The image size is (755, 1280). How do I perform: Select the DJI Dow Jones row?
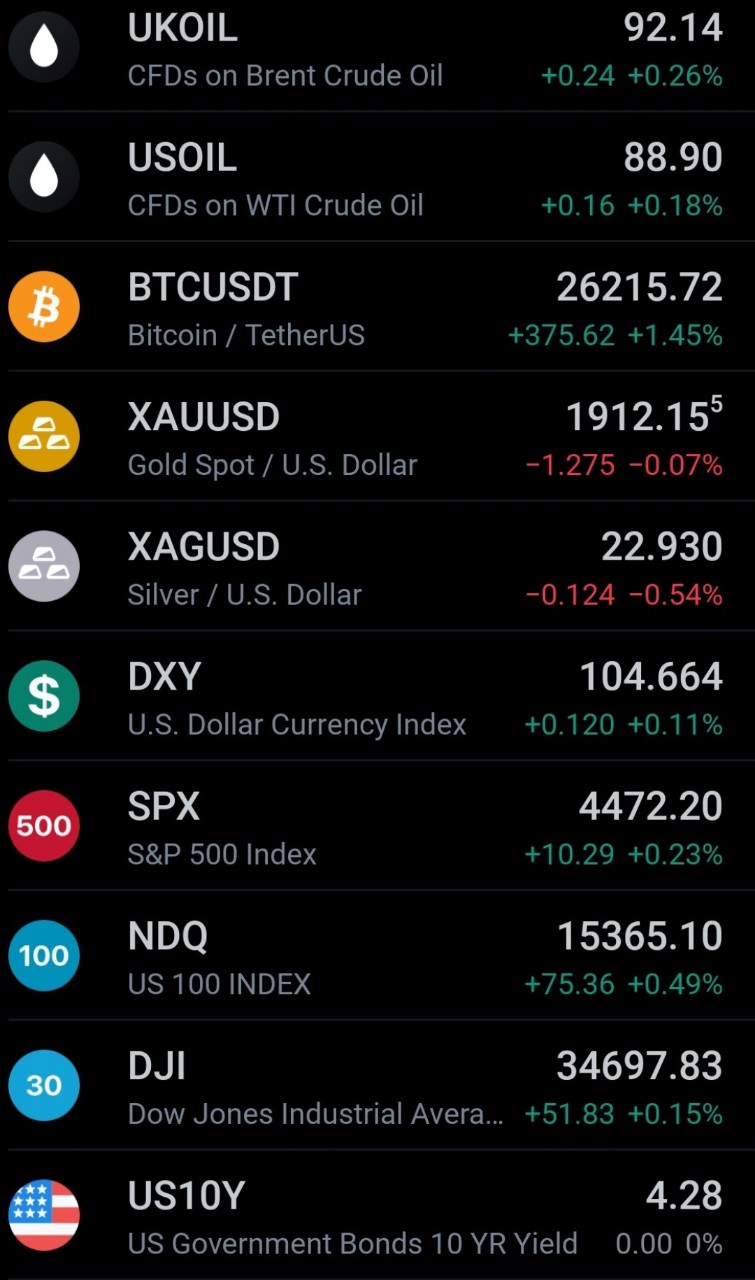click(377, 1088)
